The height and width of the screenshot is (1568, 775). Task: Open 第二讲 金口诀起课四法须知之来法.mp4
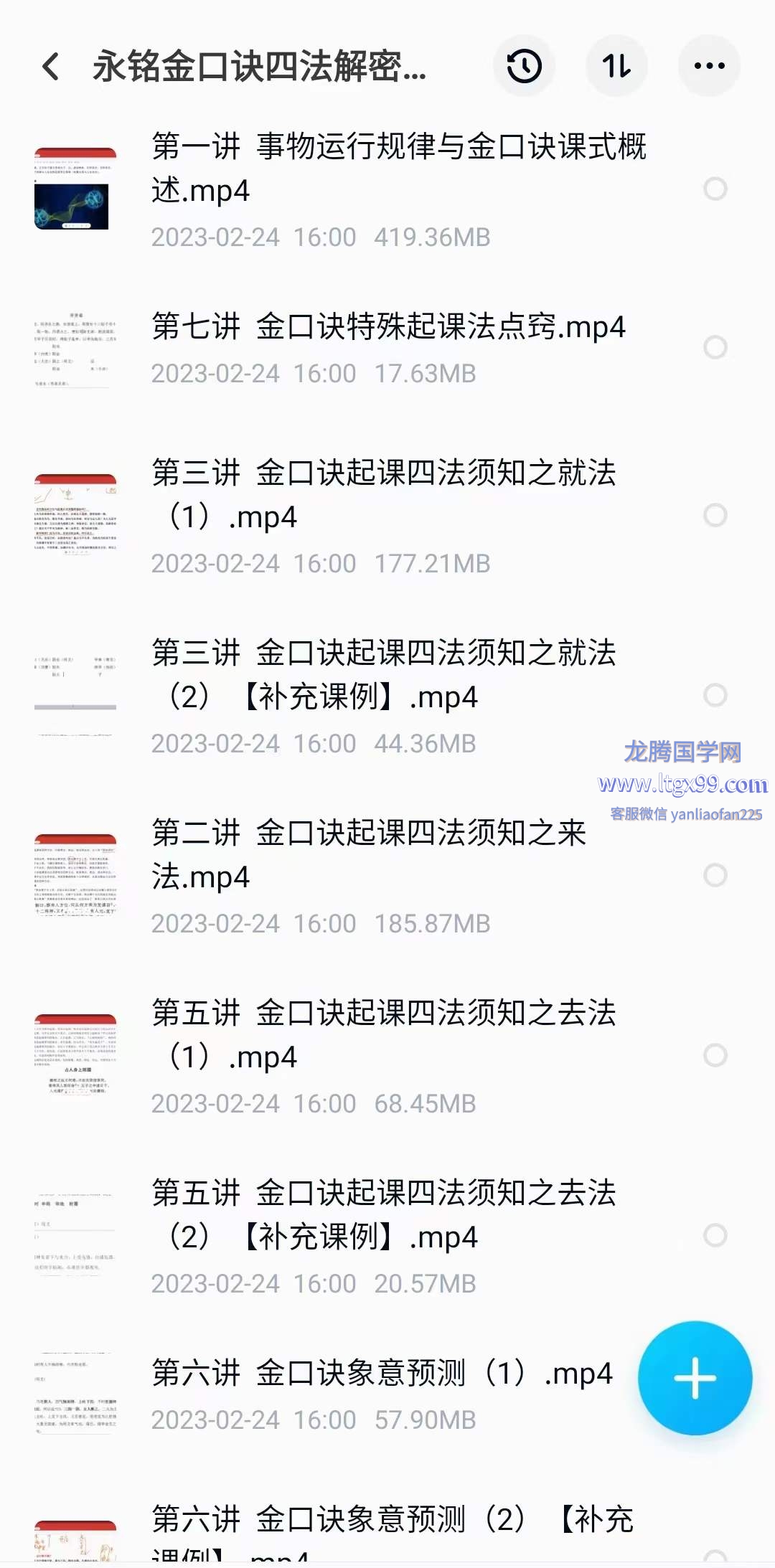point(370,855)
